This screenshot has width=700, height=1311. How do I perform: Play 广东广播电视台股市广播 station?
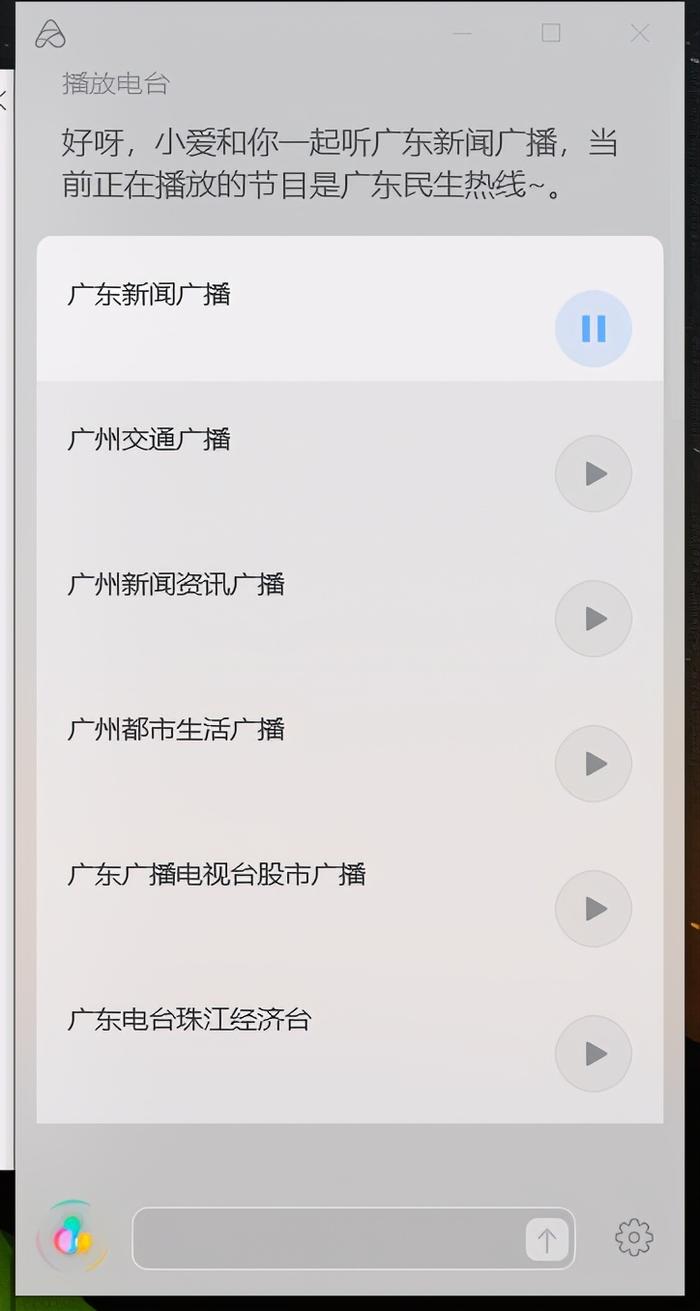pyautogui.click(x=593, y=908)
